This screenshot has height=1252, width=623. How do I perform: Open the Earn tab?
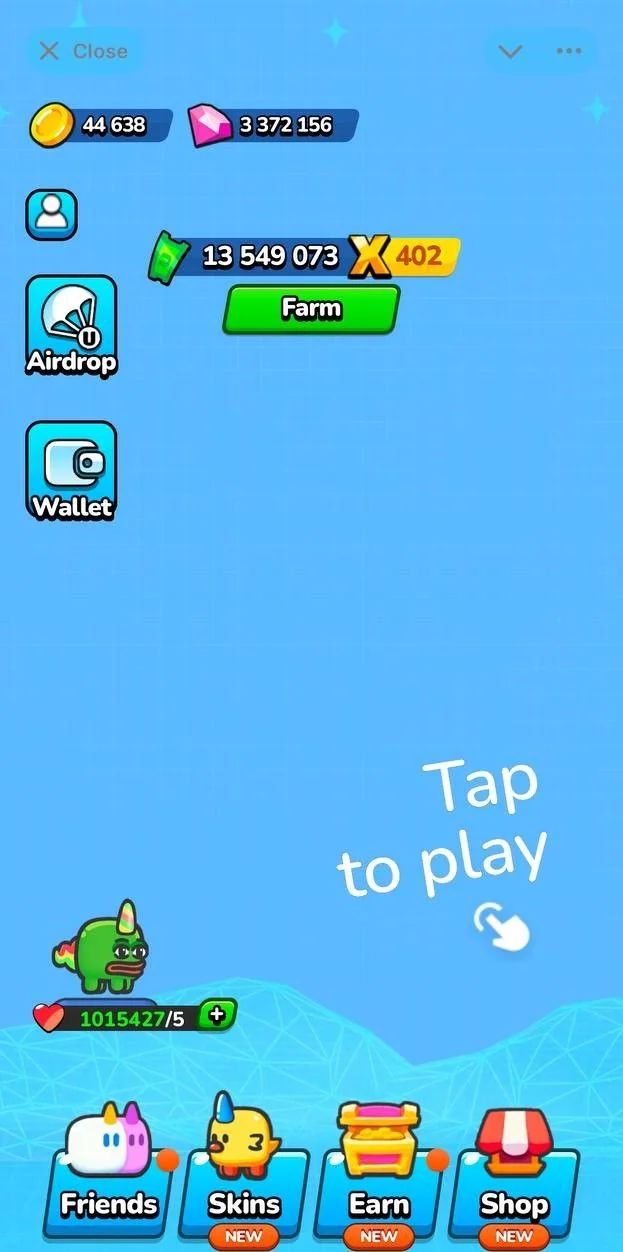click(x=379, y=1179)
